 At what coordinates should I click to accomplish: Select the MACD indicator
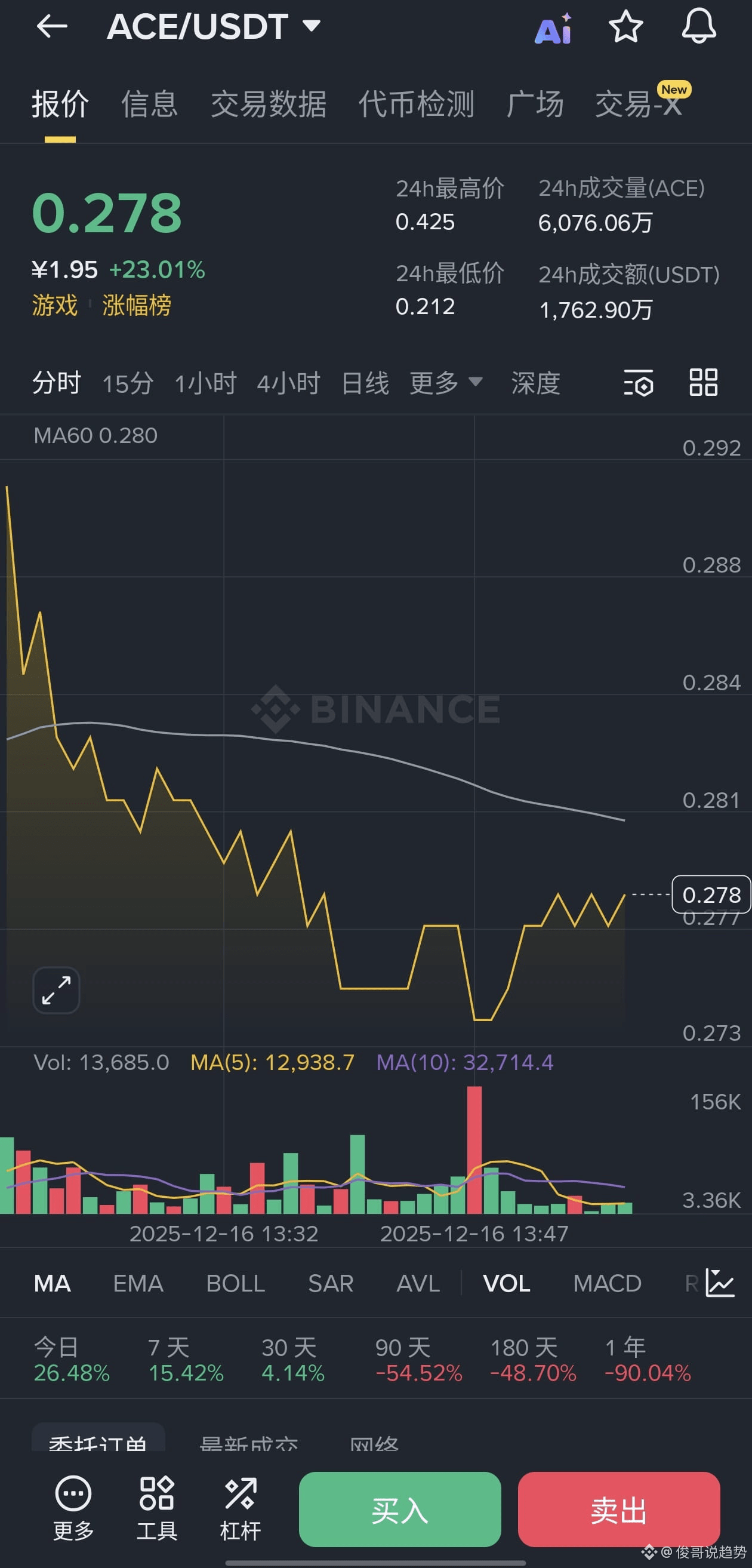[x=607, y=1284]
